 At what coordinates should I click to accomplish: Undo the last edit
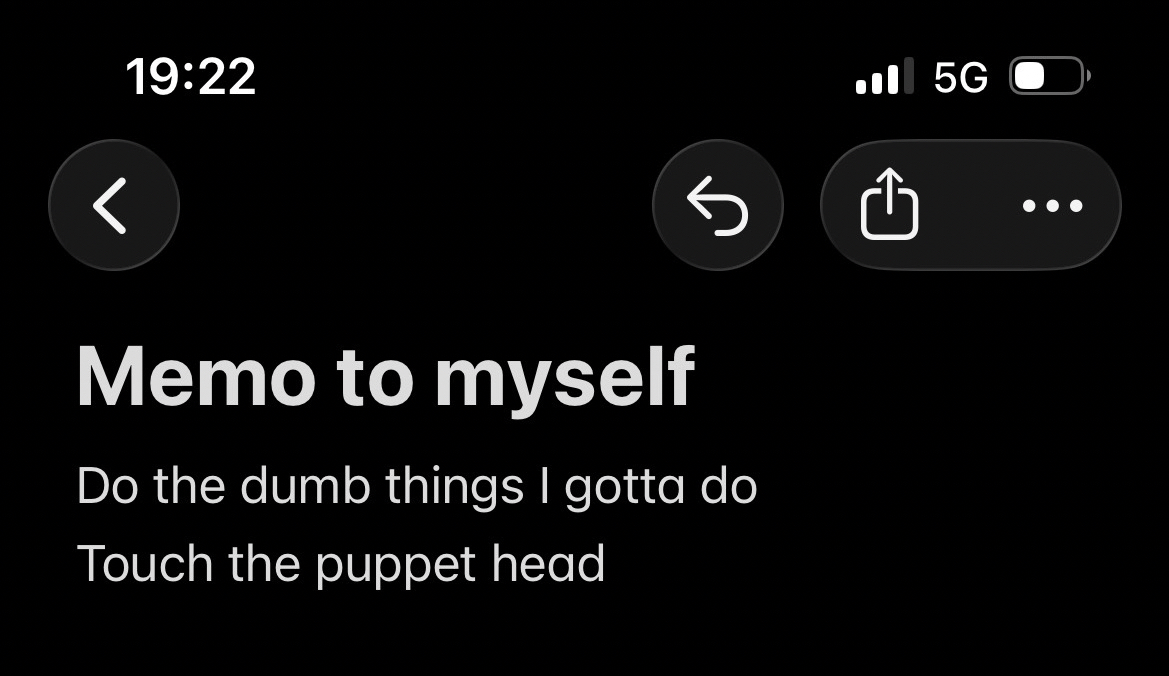click(717, 205)
